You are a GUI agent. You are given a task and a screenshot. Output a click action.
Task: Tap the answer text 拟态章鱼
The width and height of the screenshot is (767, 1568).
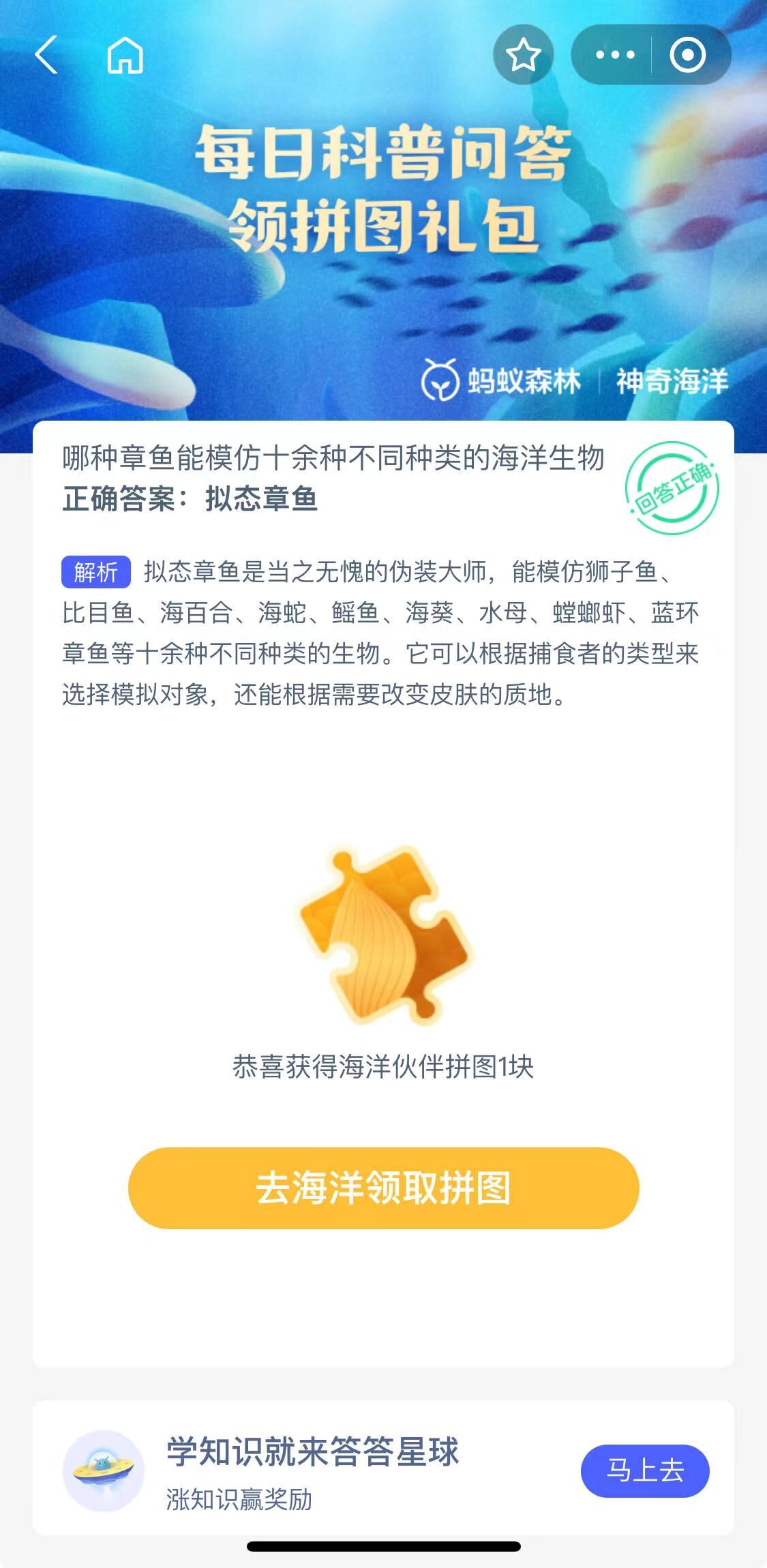pos(260,498)
